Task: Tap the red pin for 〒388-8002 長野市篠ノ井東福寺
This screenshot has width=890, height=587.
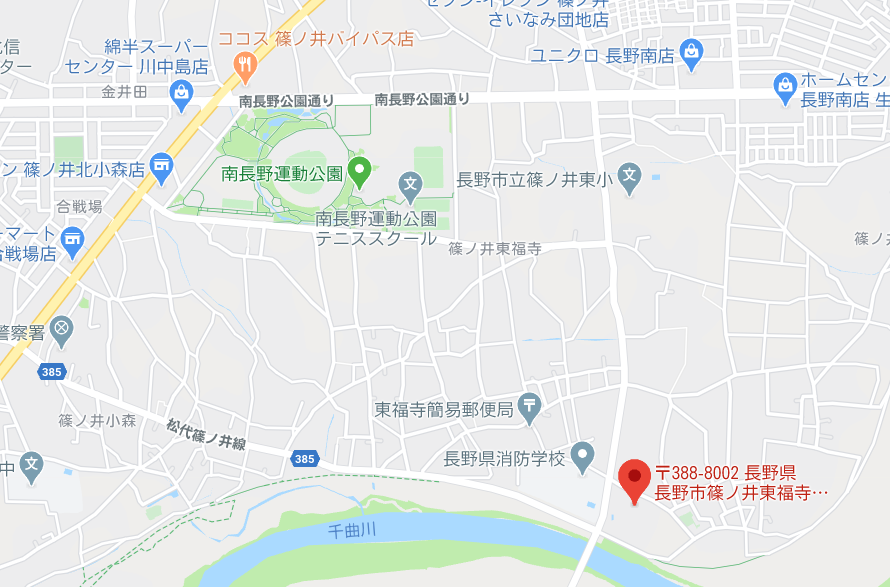Action: click(x=633, y=480)
